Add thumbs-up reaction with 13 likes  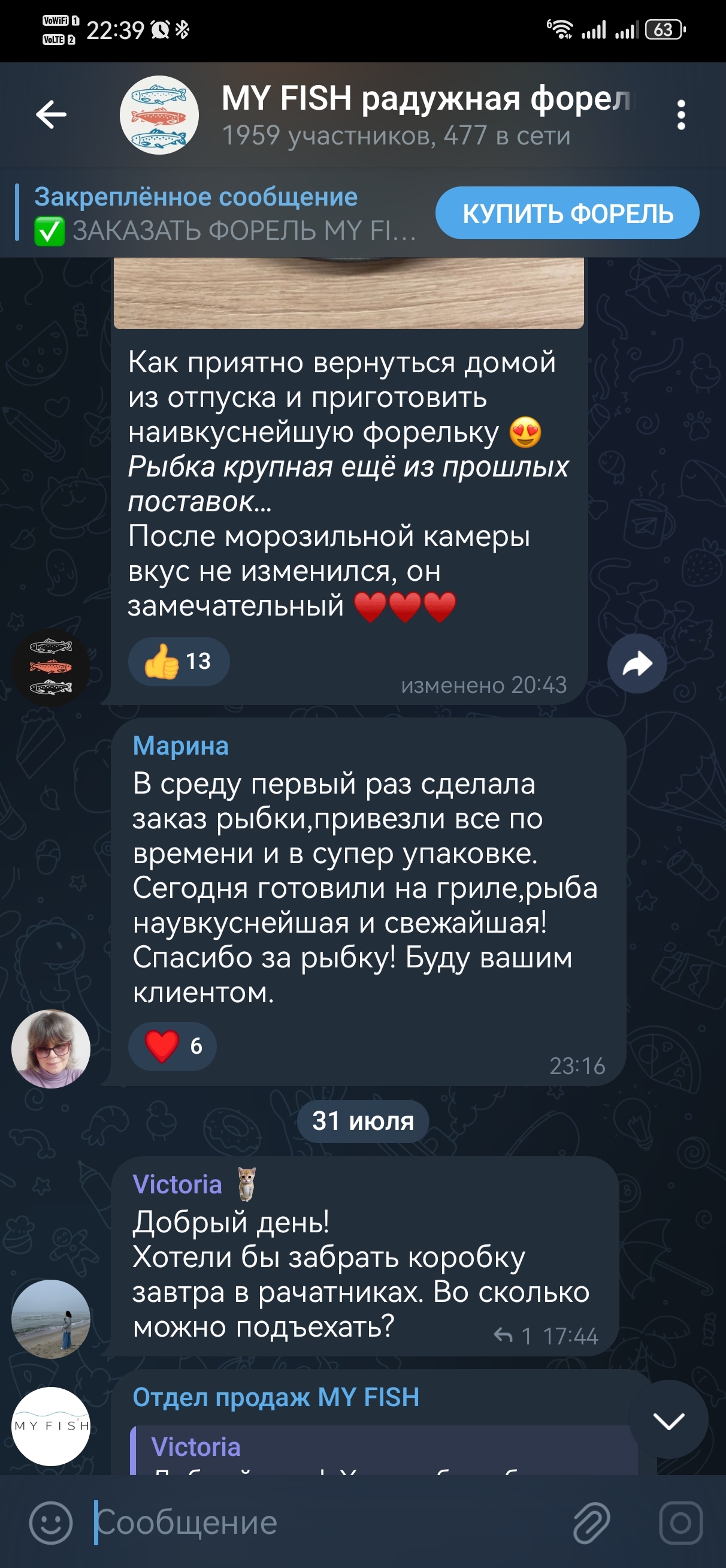[x=179, y=662]
